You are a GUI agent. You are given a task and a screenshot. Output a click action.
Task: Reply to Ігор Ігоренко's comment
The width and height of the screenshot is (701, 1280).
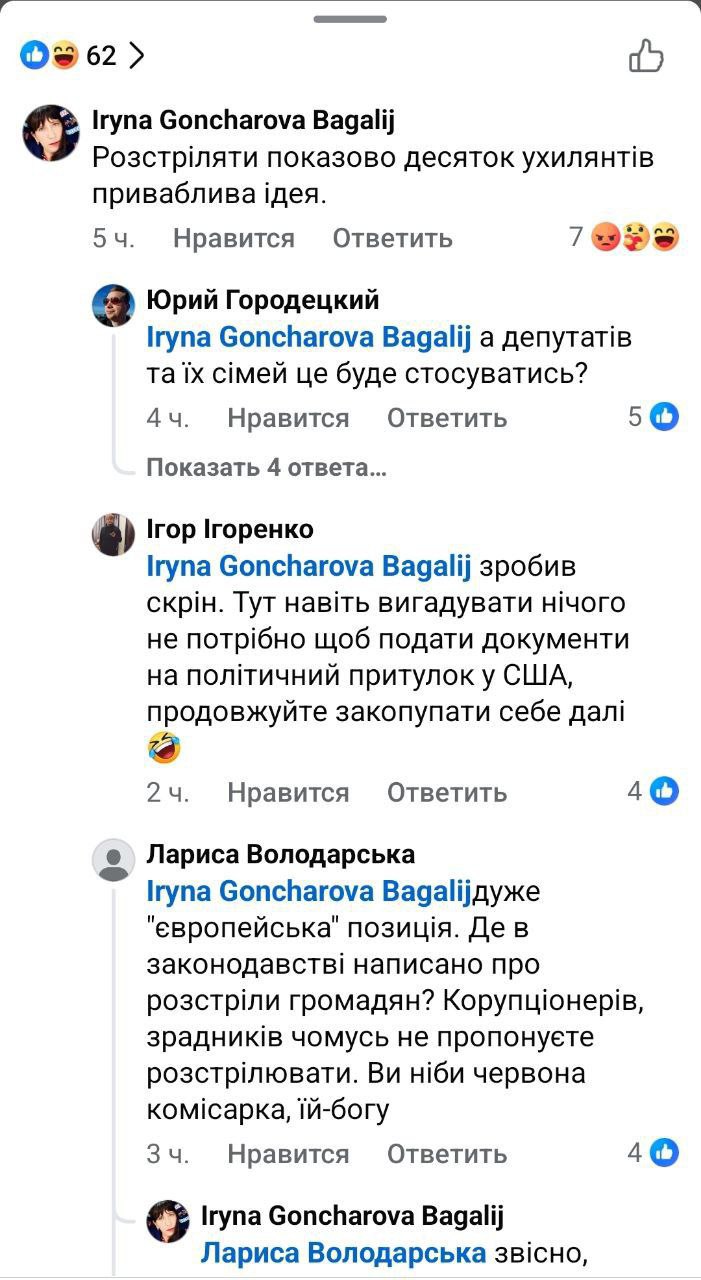tap(447, 792)
